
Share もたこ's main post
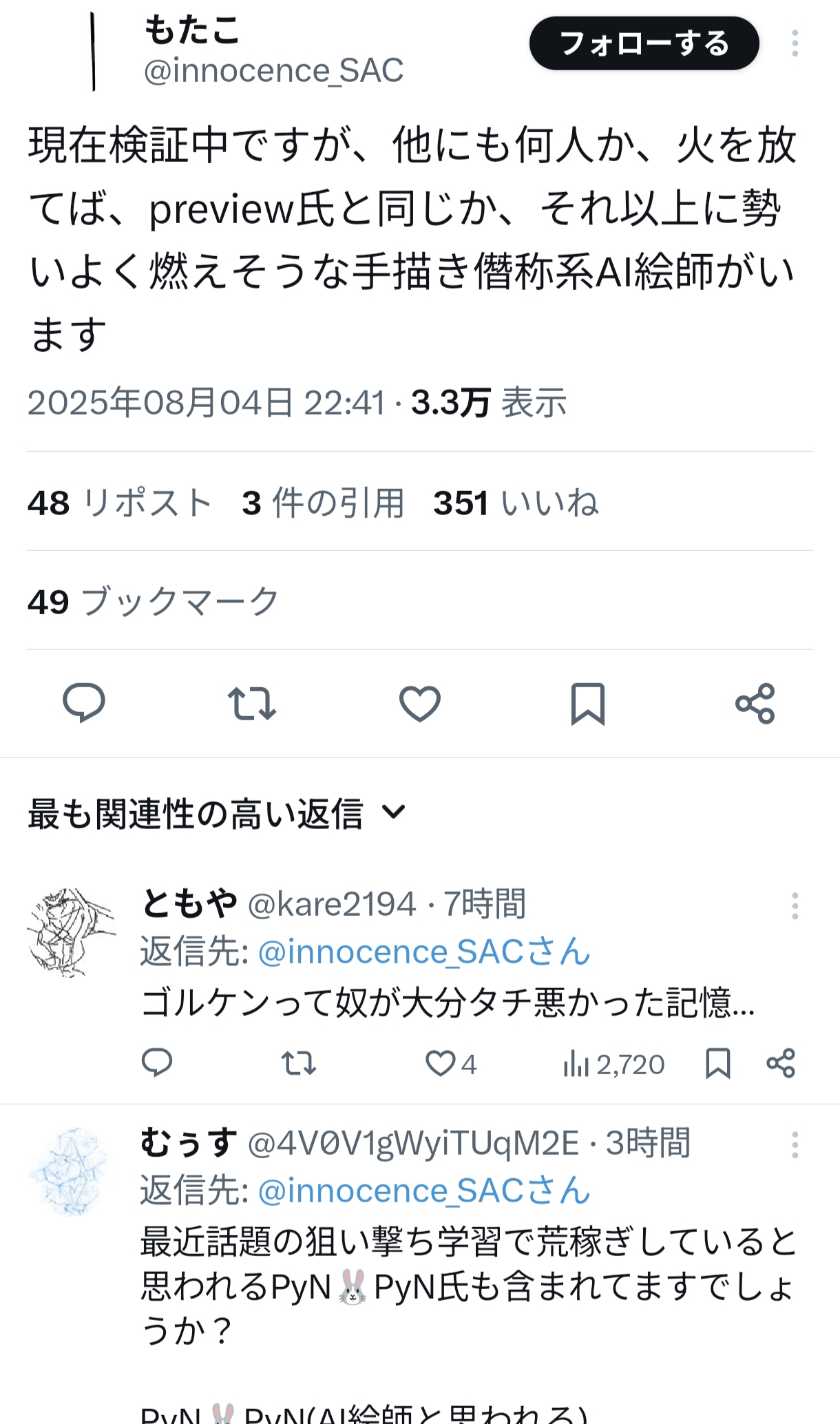755,703
